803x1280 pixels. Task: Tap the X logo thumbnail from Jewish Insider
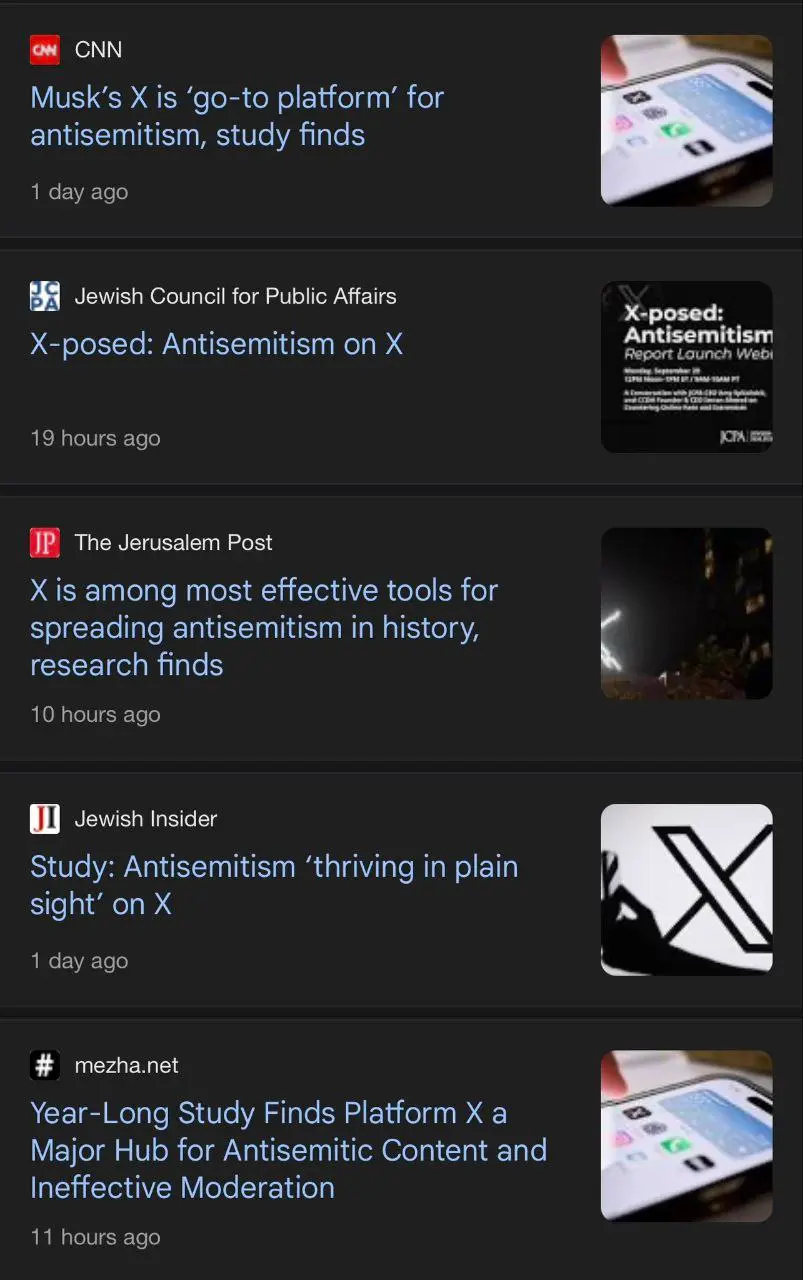click(686, 890)
